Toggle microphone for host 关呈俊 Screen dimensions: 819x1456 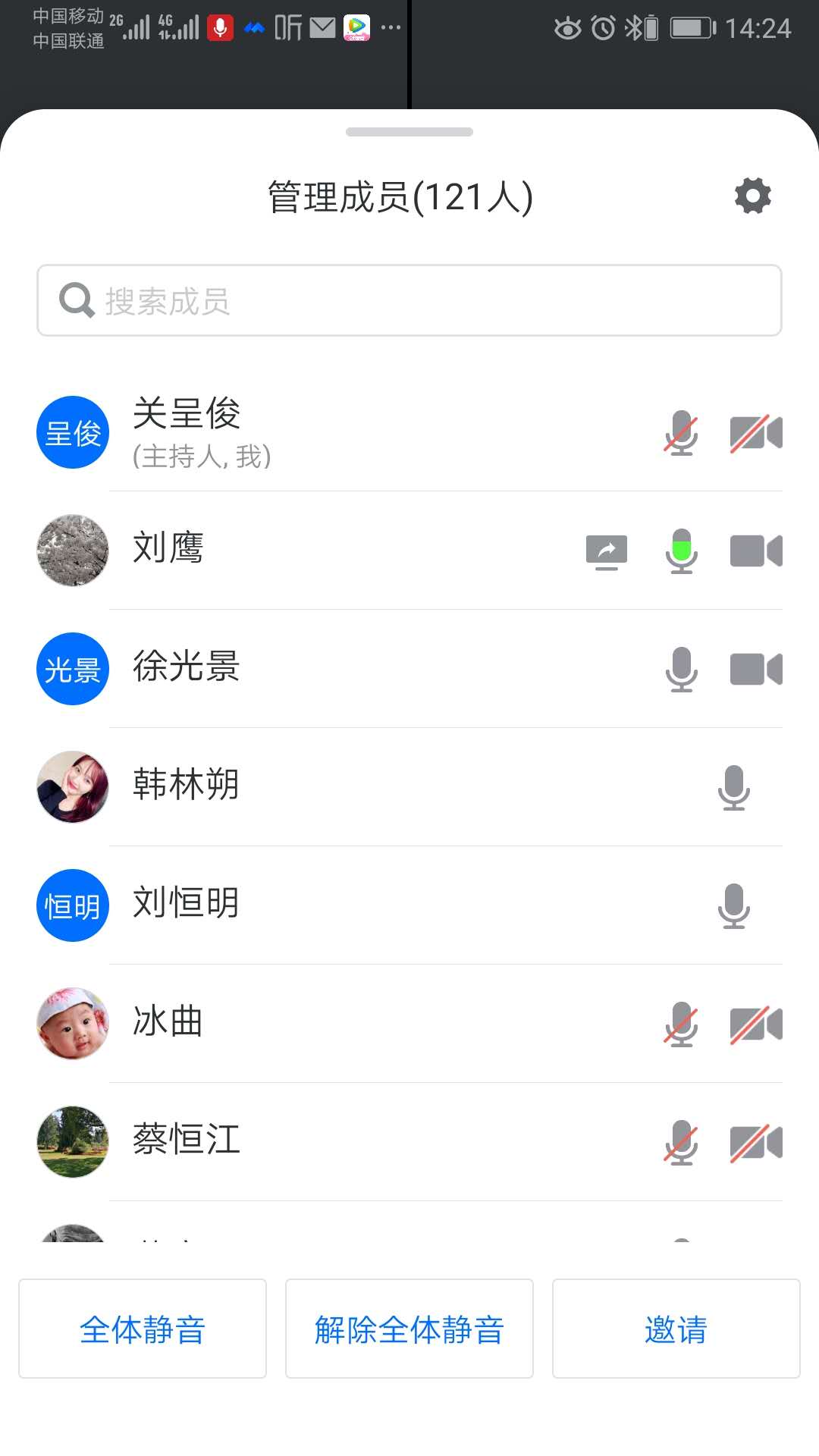[x=681, y=433]
